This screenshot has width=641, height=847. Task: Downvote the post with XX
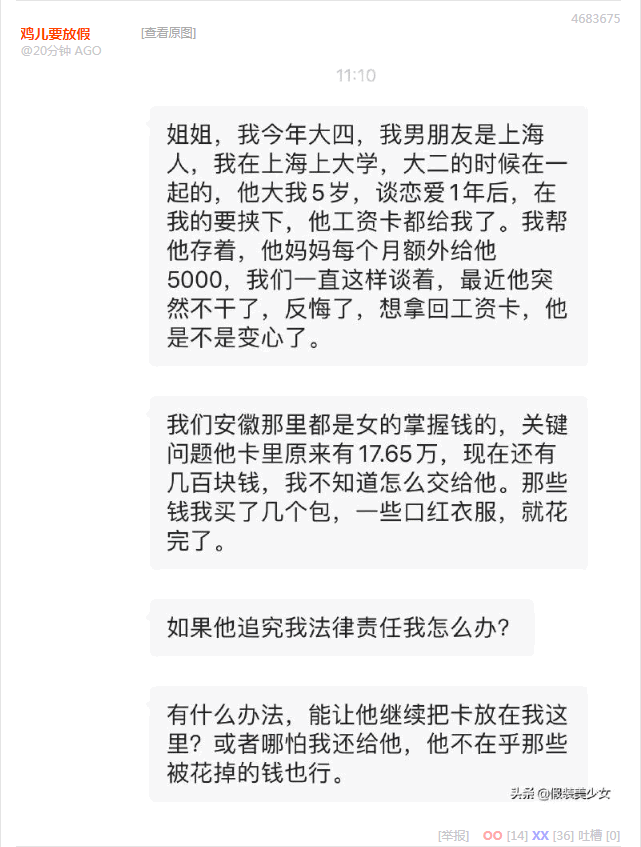pyautogui.click(x=540, y=835)
